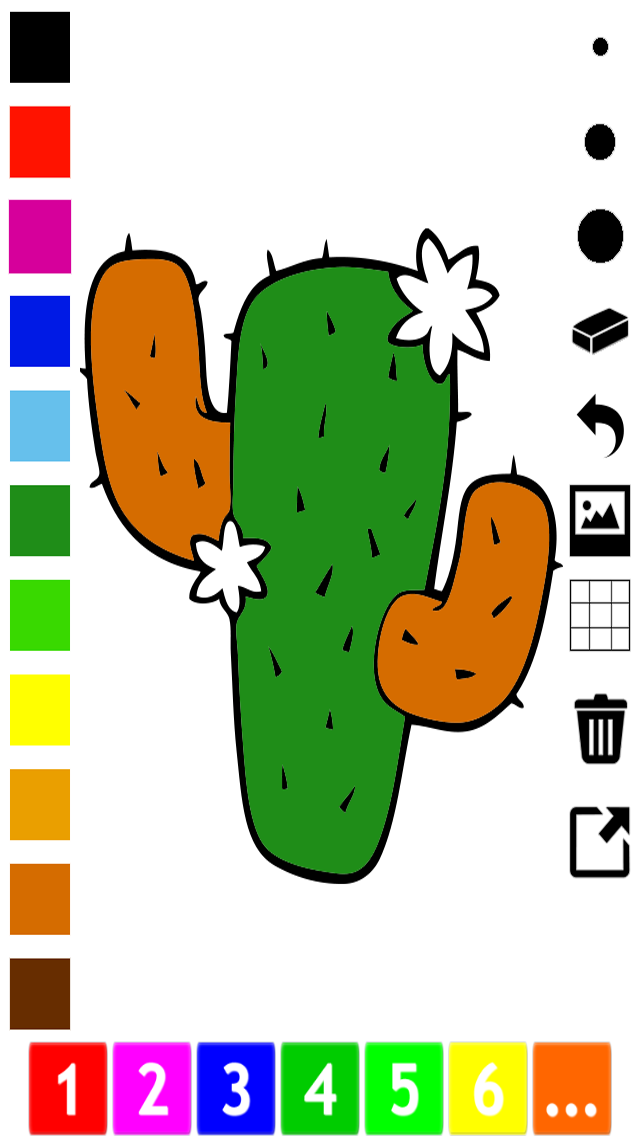
Task: Open the picture grid selector
Action: (x=600, y=615)
